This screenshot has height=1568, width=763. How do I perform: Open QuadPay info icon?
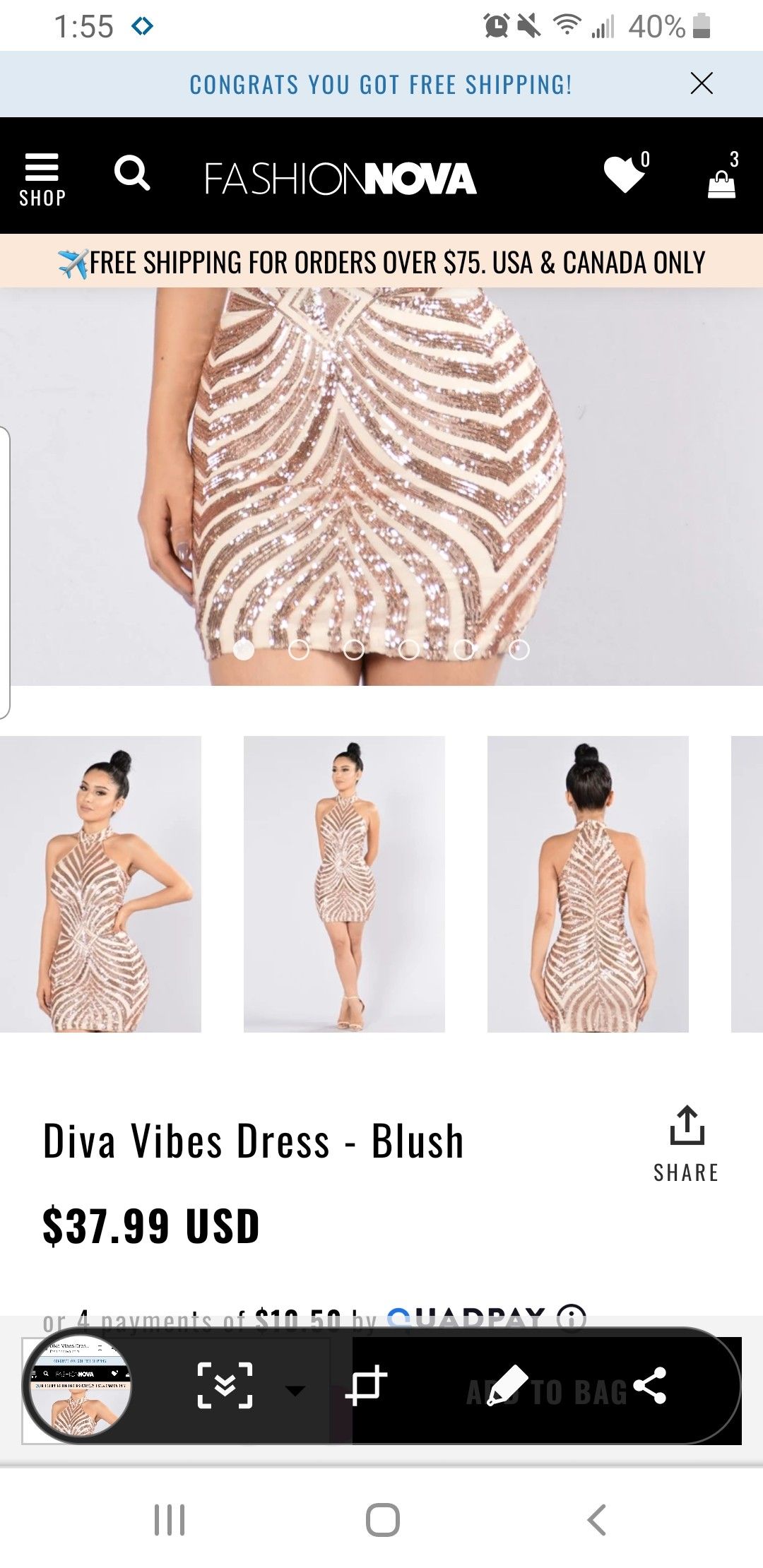click(571, 1317)
